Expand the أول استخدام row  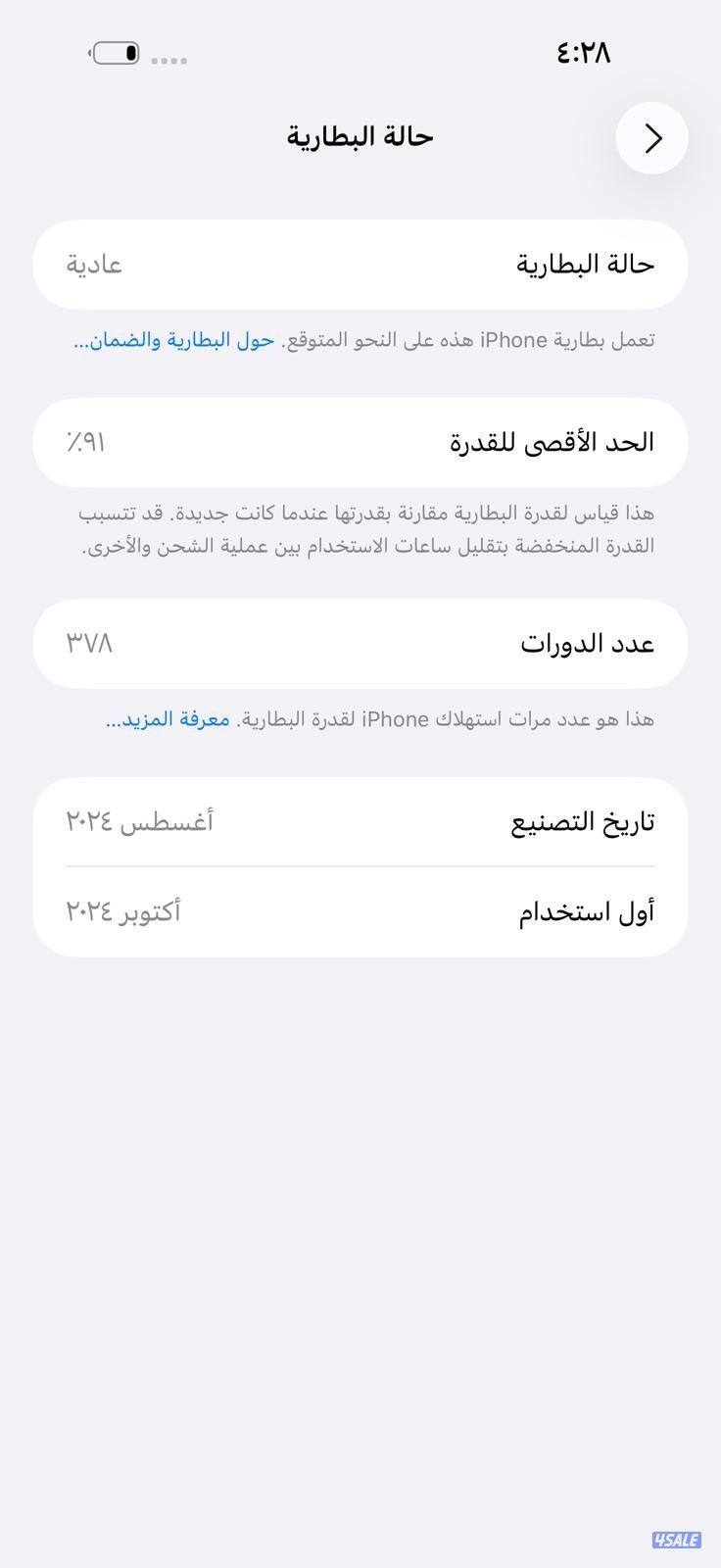pos(360,911)
